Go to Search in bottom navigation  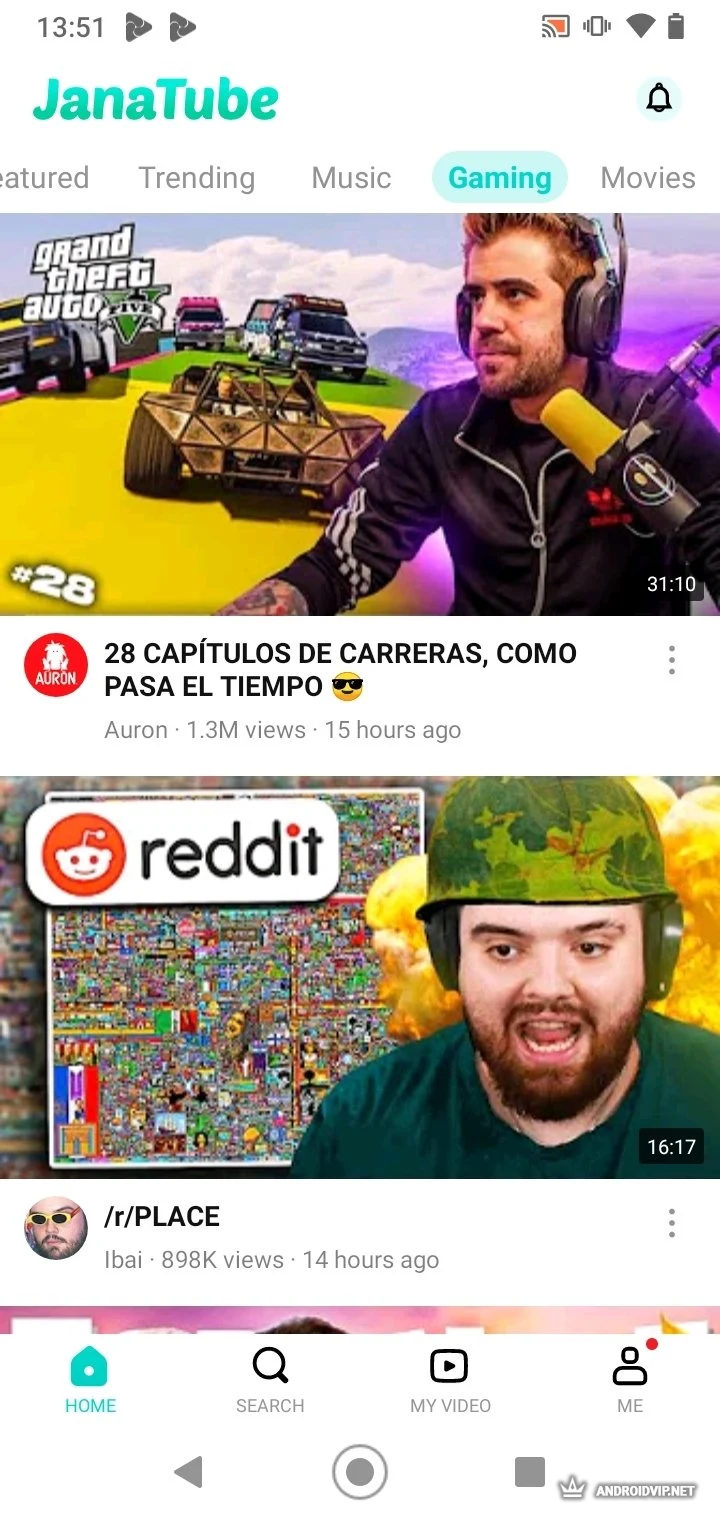pyautogui.click(x=270, y=1380)
